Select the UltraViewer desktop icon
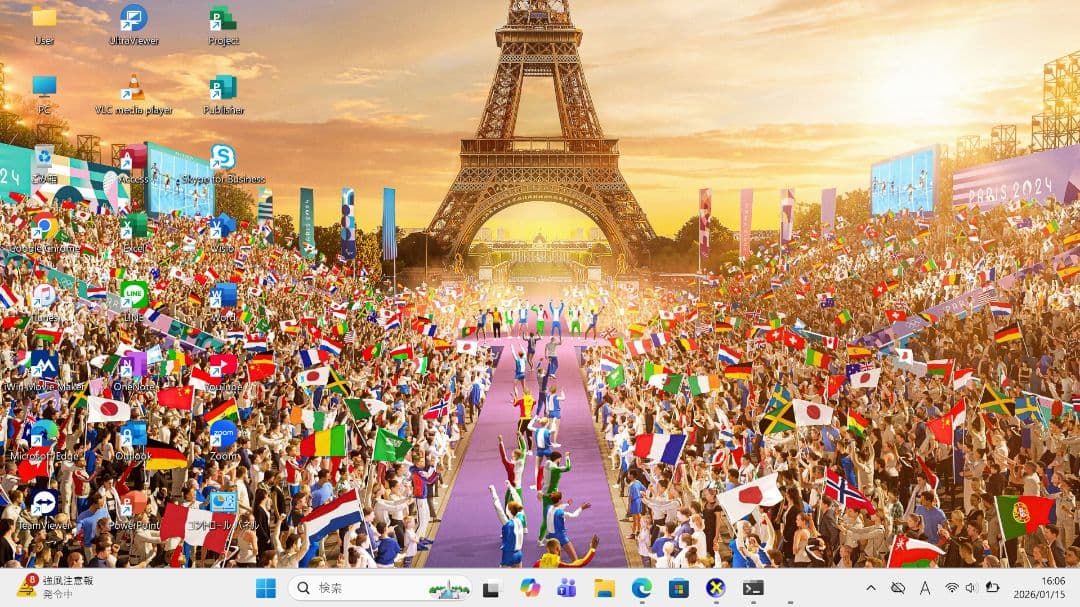Screen dimensions: 1080x607 pyautogui.click(x=133, y=19)
